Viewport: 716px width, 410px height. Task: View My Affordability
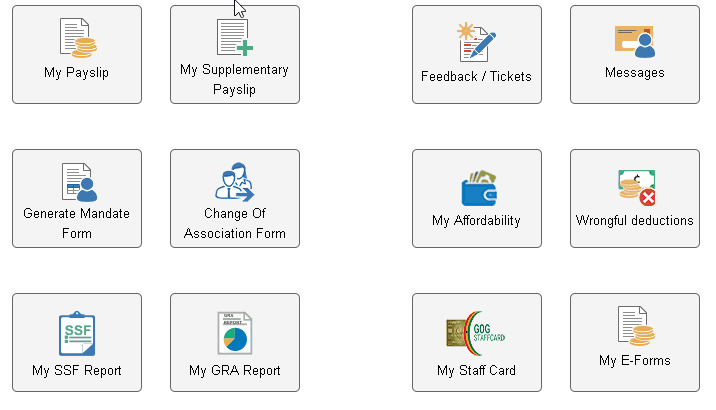tap(477, 198)
